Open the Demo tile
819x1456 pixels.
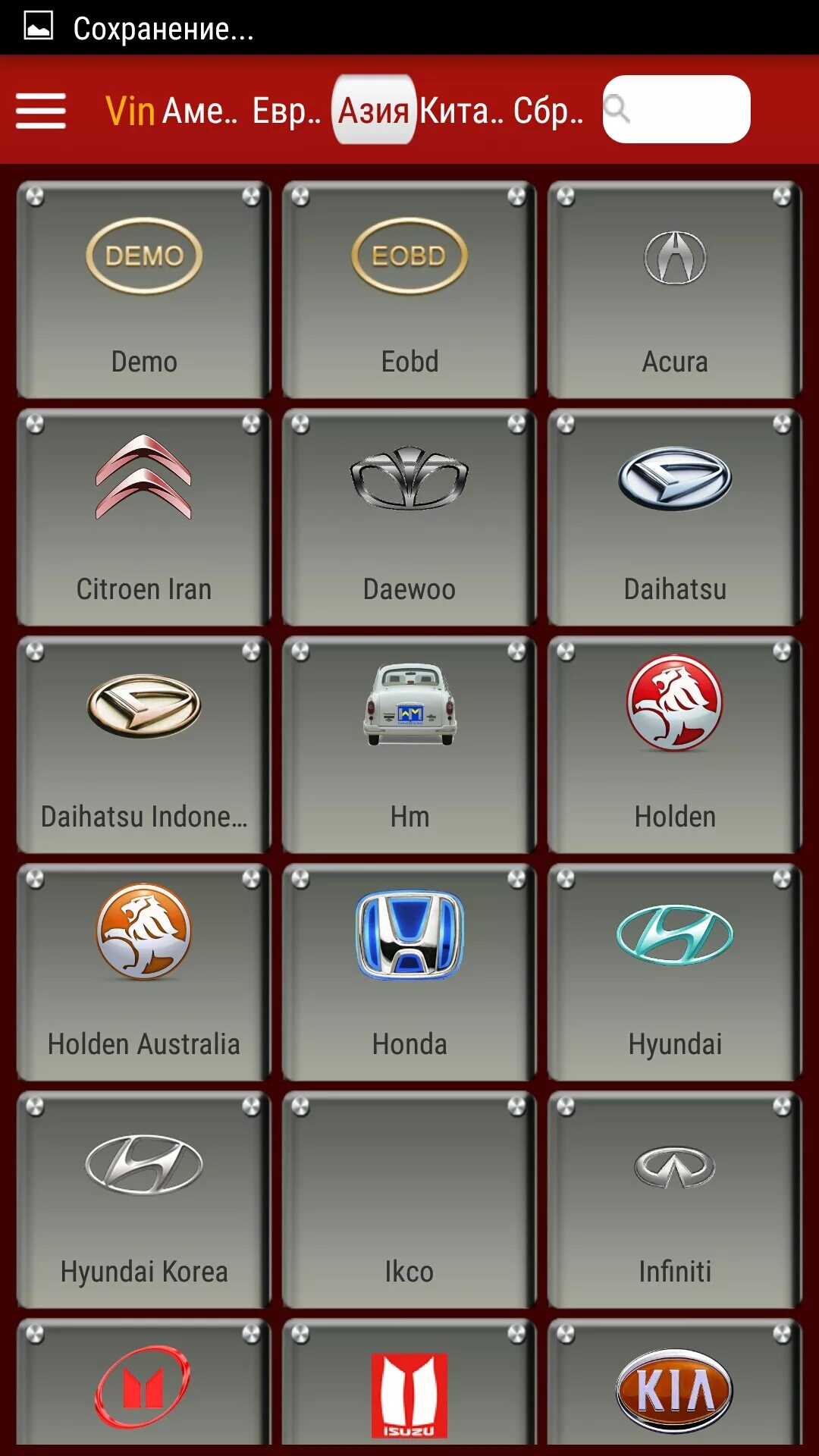(144, 290)
